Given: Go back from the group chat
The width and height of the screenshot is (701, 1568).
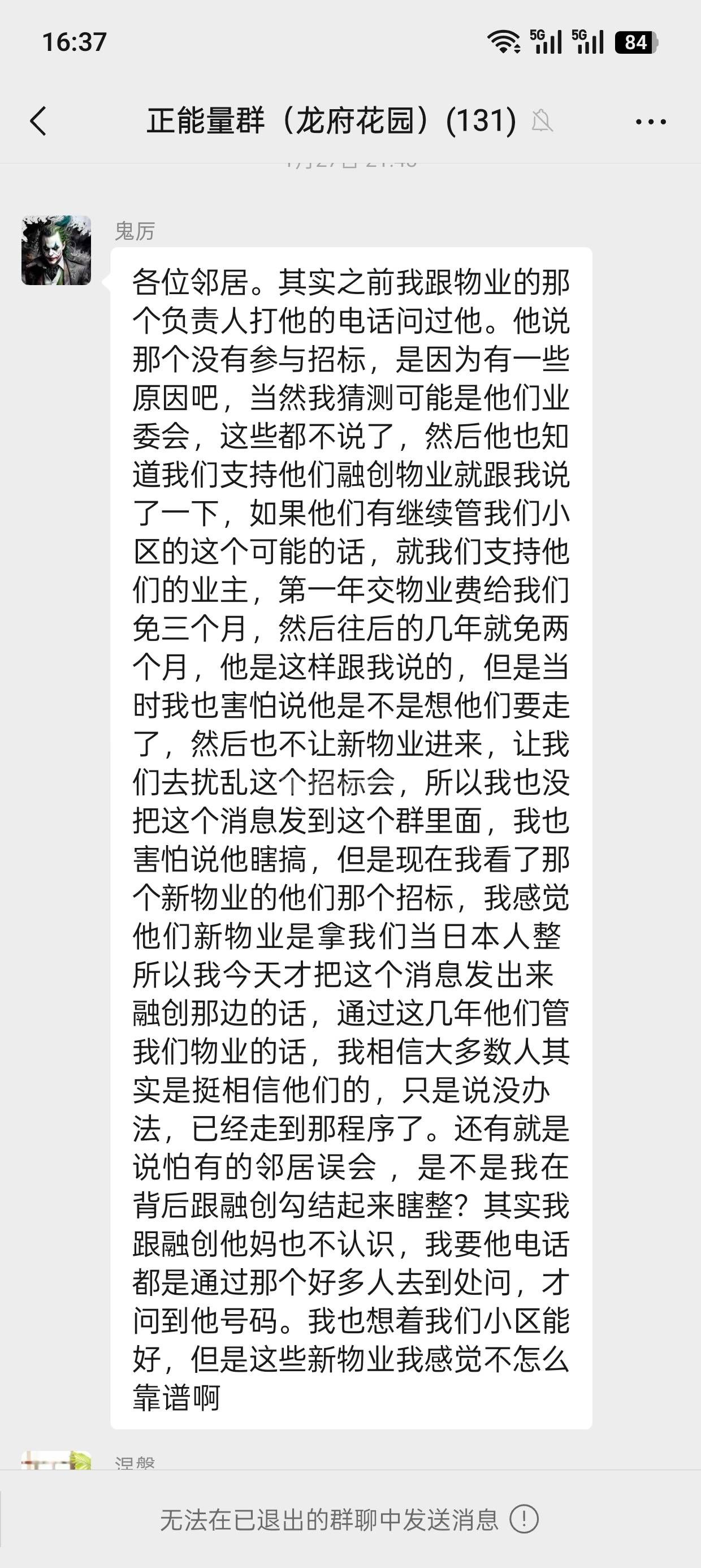Looking at the screenshot, I should (x=38, y=120).
